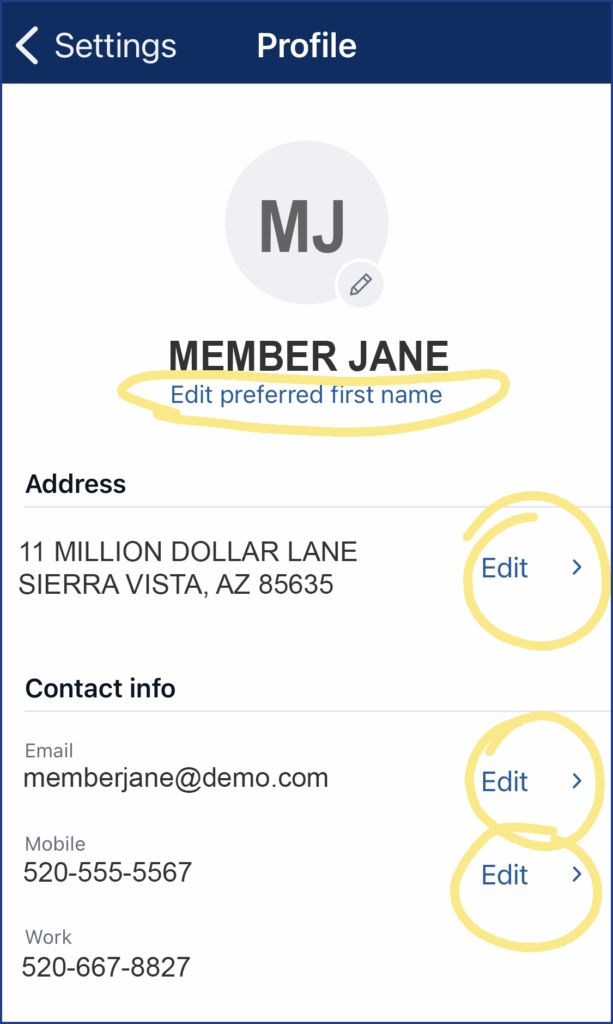Edit the mobile number 520-555-5567

(531, 874)
